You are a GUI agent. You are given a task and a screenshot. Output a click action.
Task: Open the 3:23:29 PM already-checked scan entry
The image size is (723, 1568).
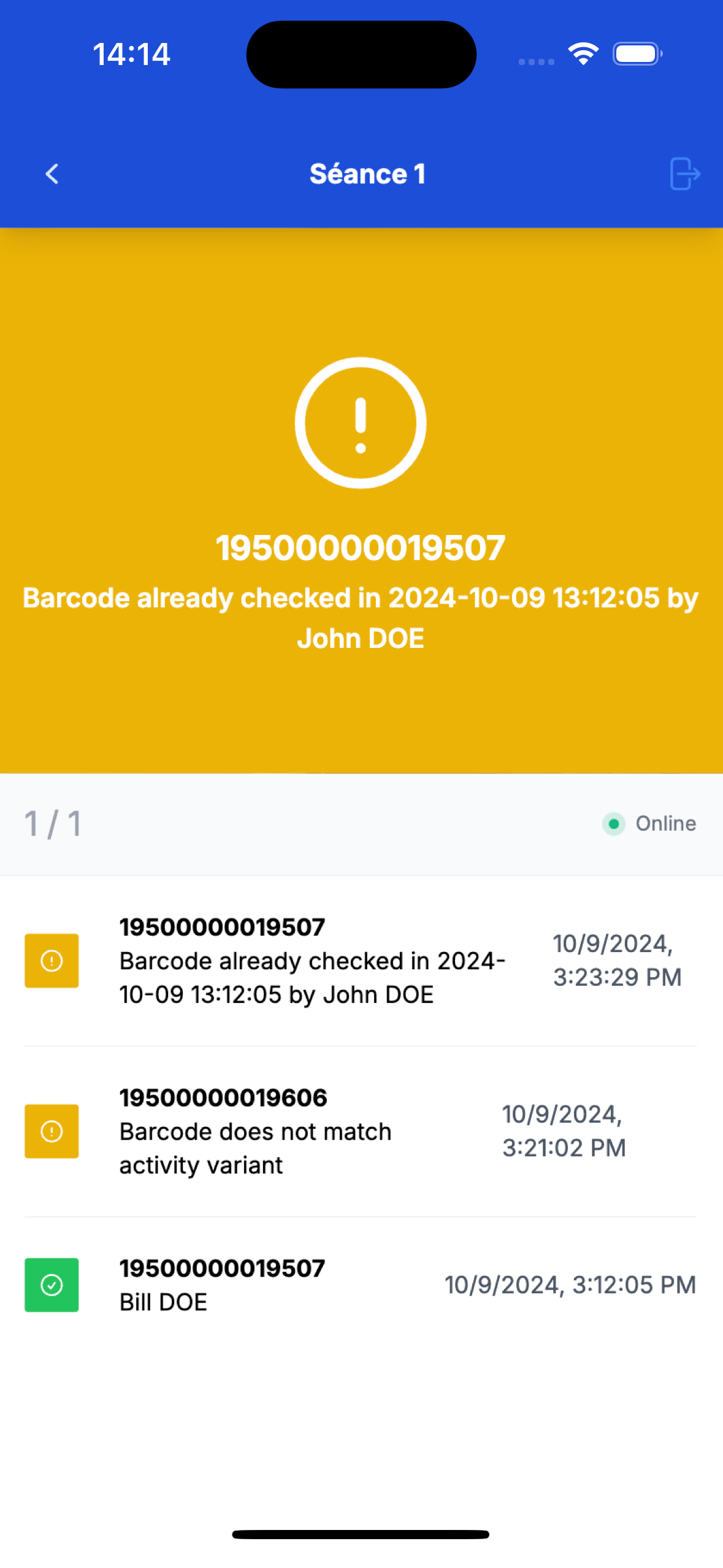coord(360,961)
